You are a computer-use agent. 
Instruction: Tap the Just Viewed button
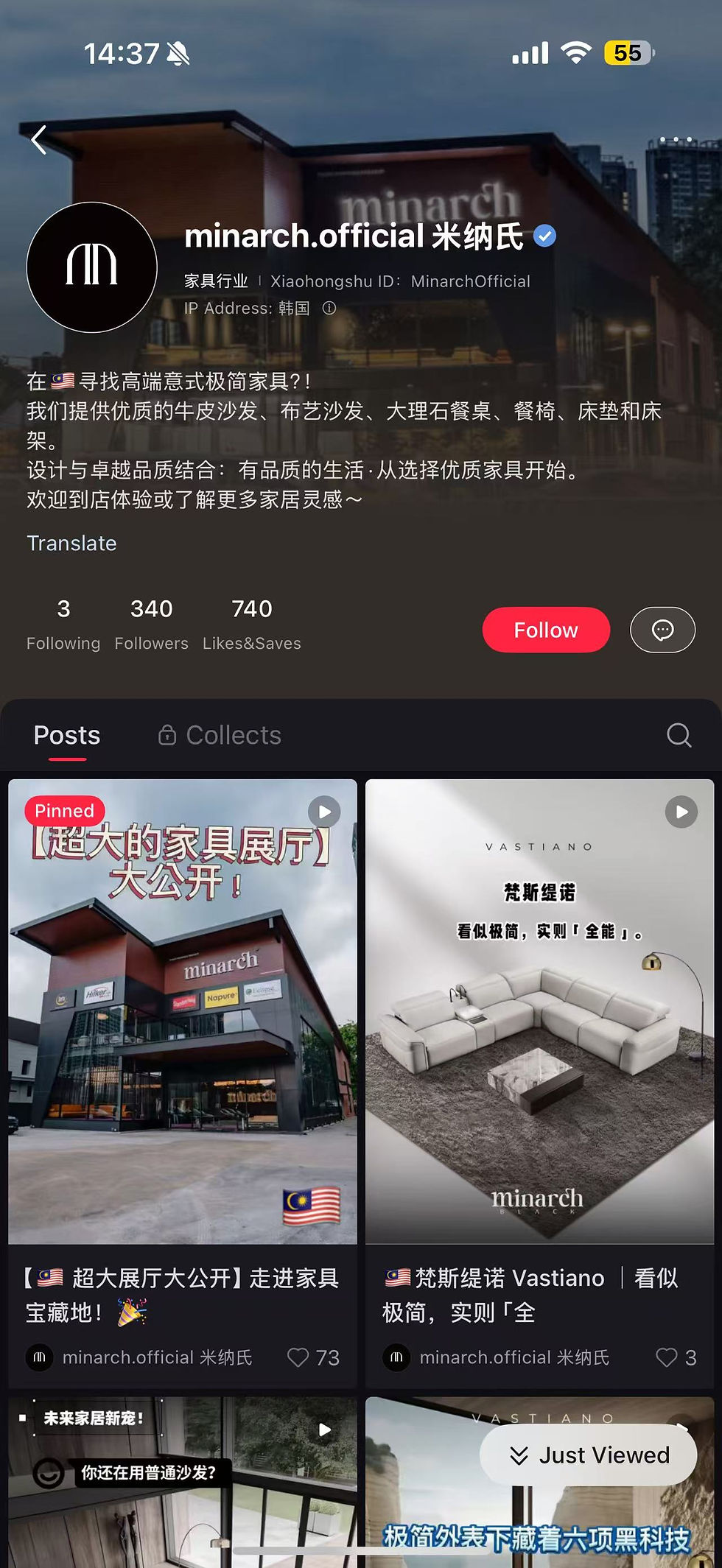tap(589, 1455)
